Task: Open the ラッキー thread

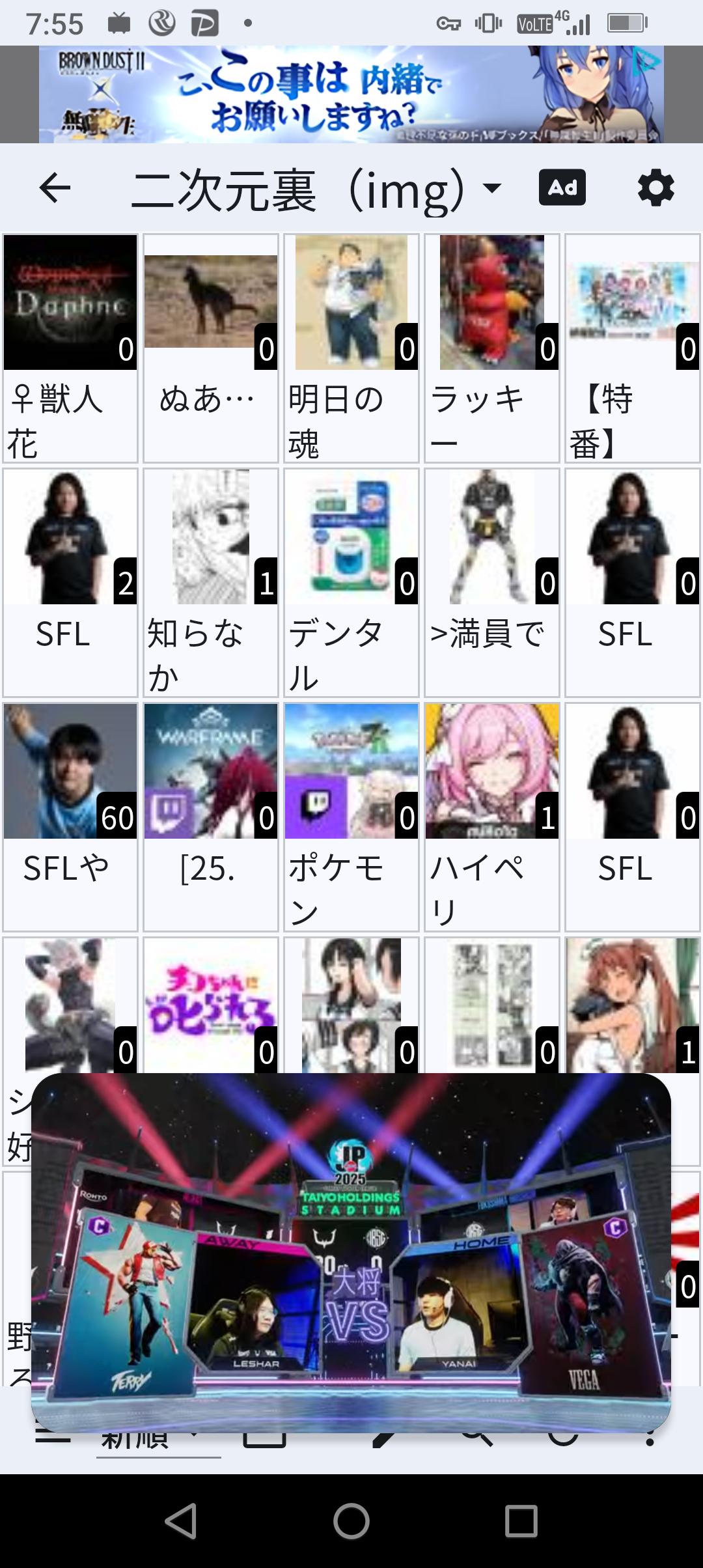Action: point(492,348)
